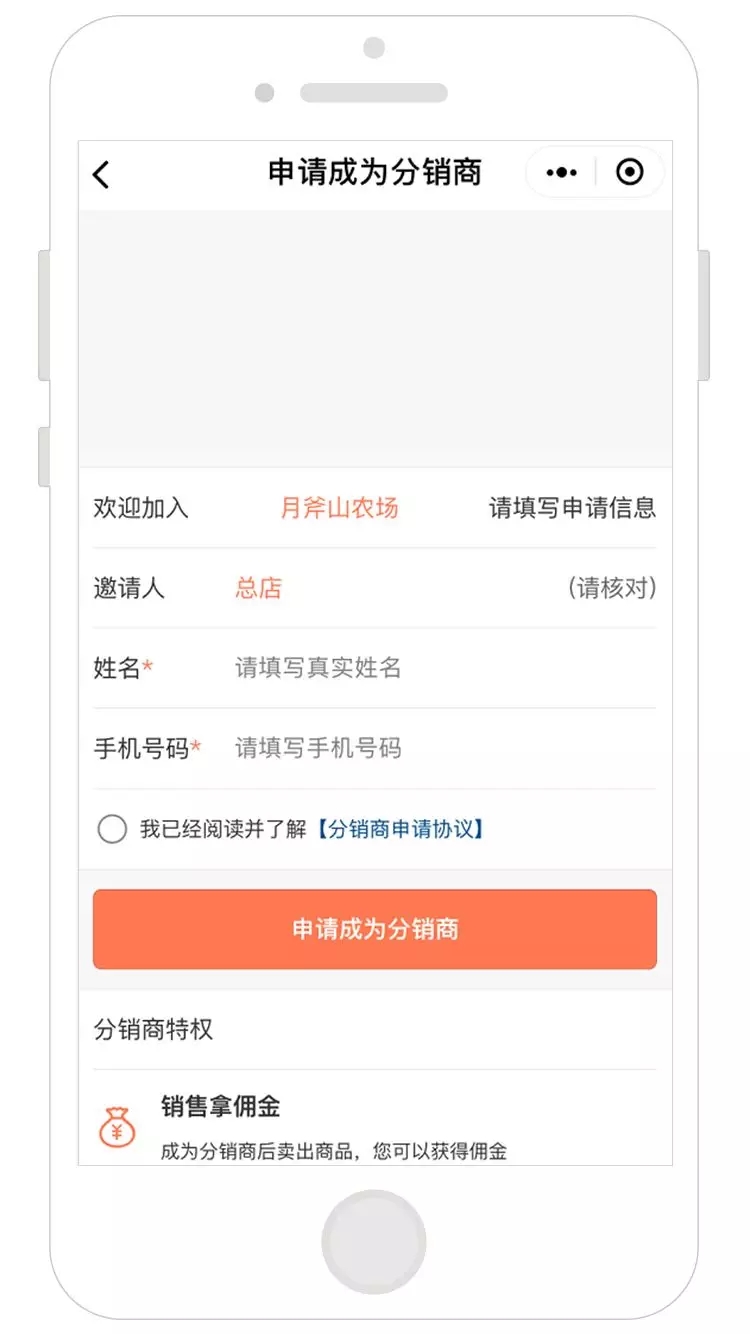Open the three-dot mini program menu

click(x=562, y=173)
